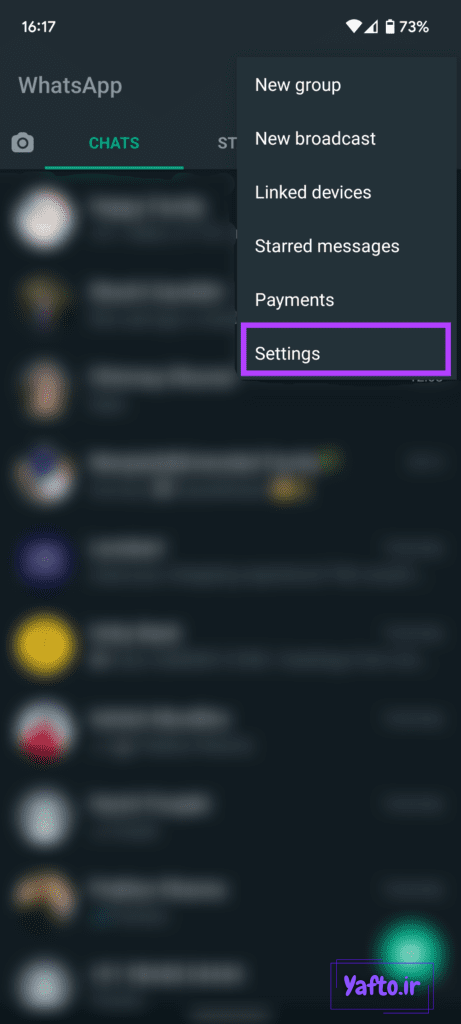Open Linked devices
461x1024 pixels.
[346, 193]
